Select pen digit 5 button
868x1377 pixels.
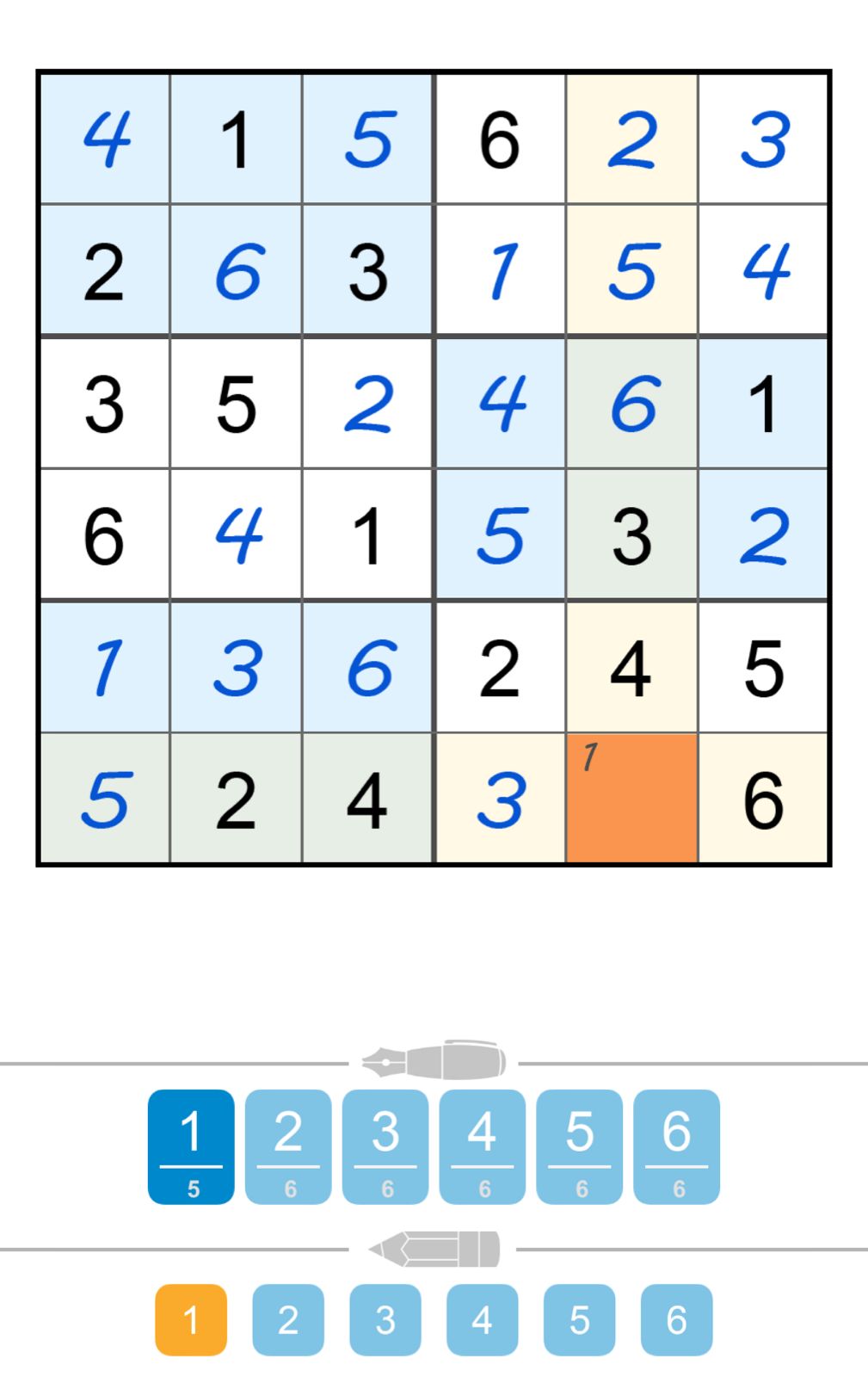click(x=580, y=1146)
